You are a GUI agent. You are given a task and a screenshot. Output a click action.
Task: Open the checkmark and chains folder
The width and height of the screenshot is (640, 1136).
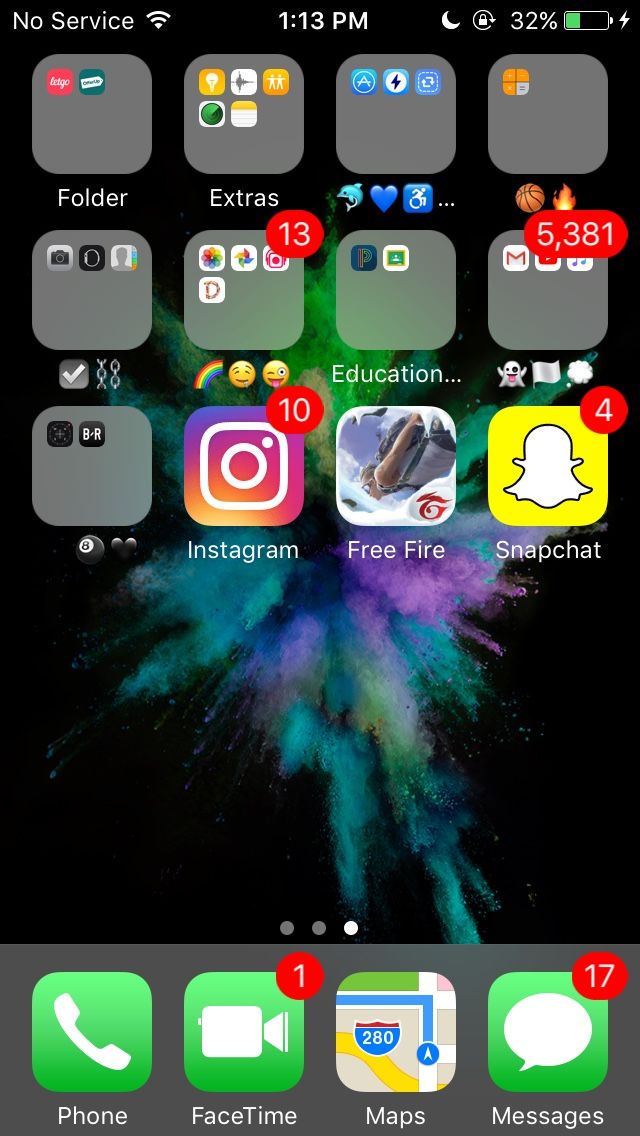pos(92,290)
